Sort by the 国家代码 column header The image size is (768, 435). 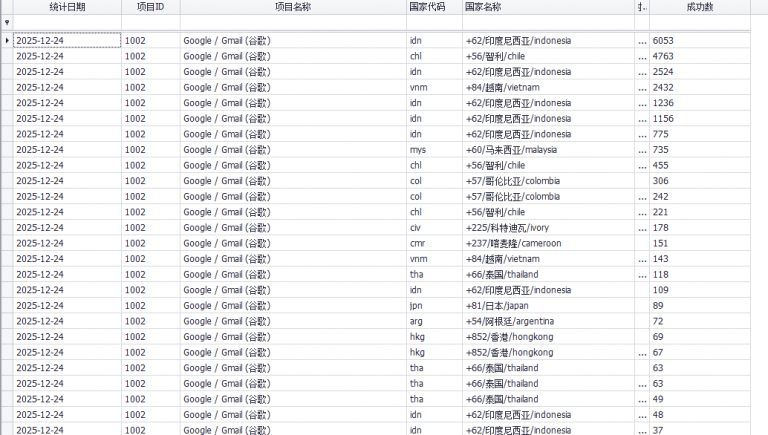434,7
